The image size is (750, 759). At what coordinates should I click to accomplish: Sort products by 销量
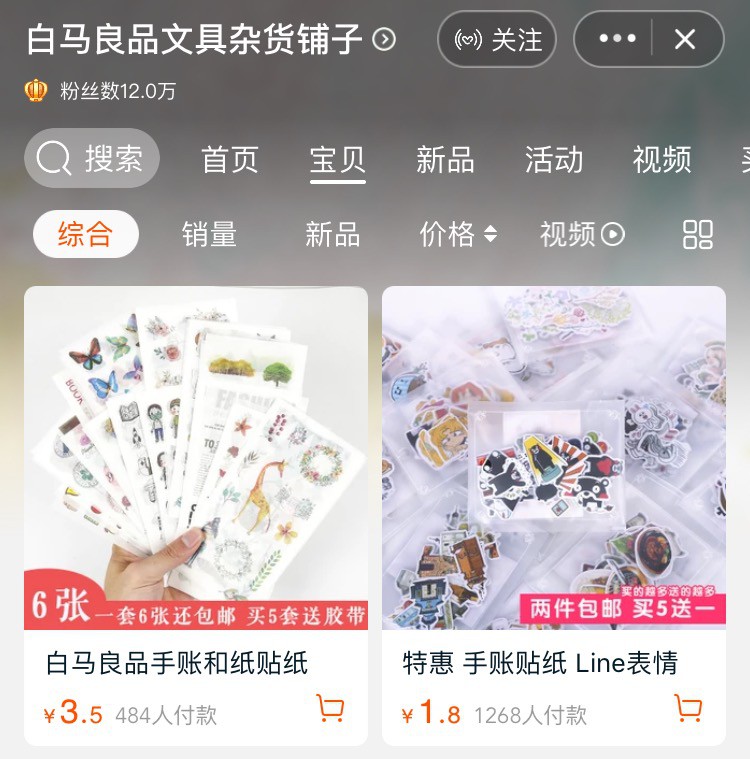click(x=210, y=234)
